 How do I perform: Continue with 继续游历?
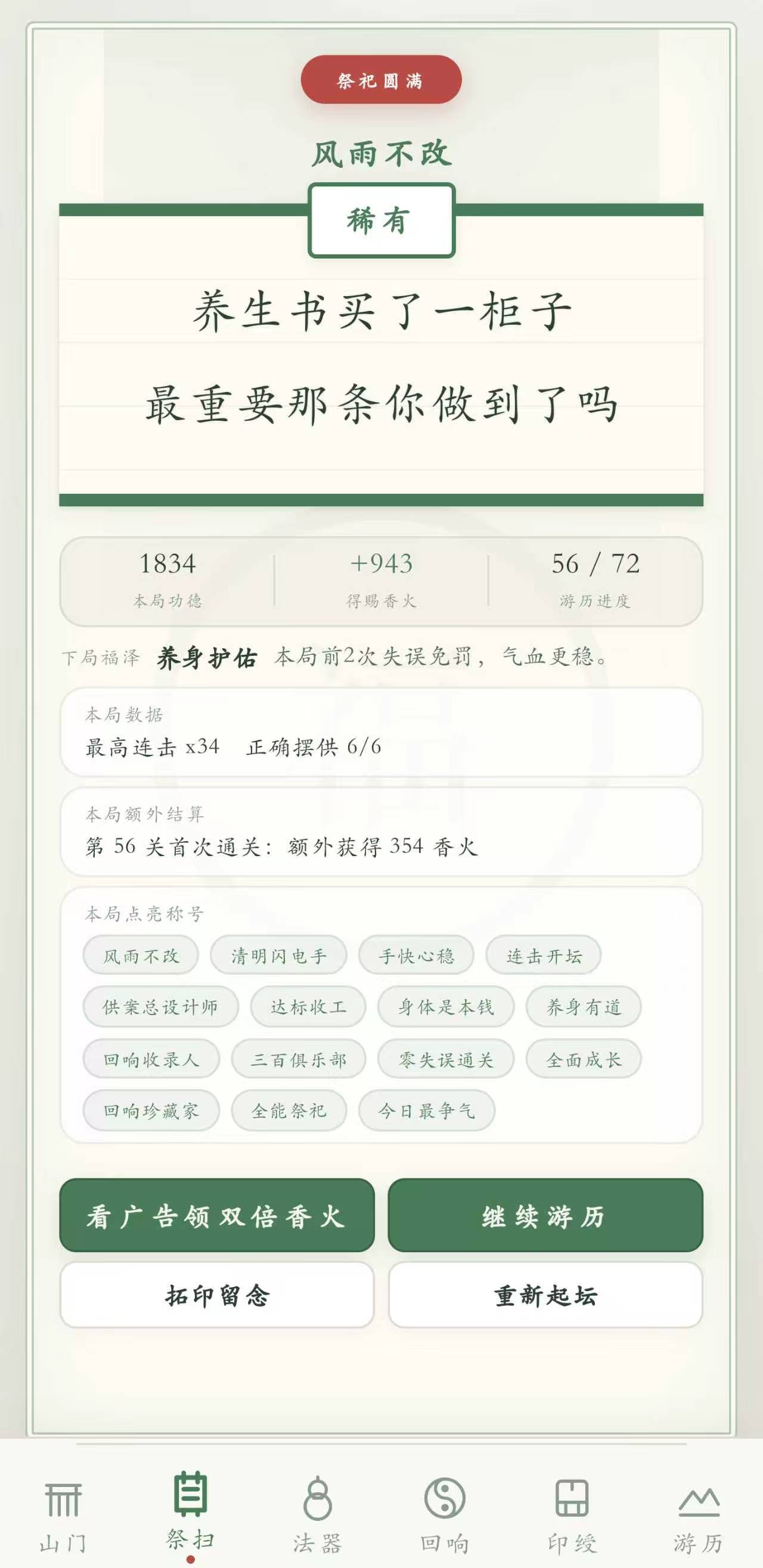(x=545, y=1215)
